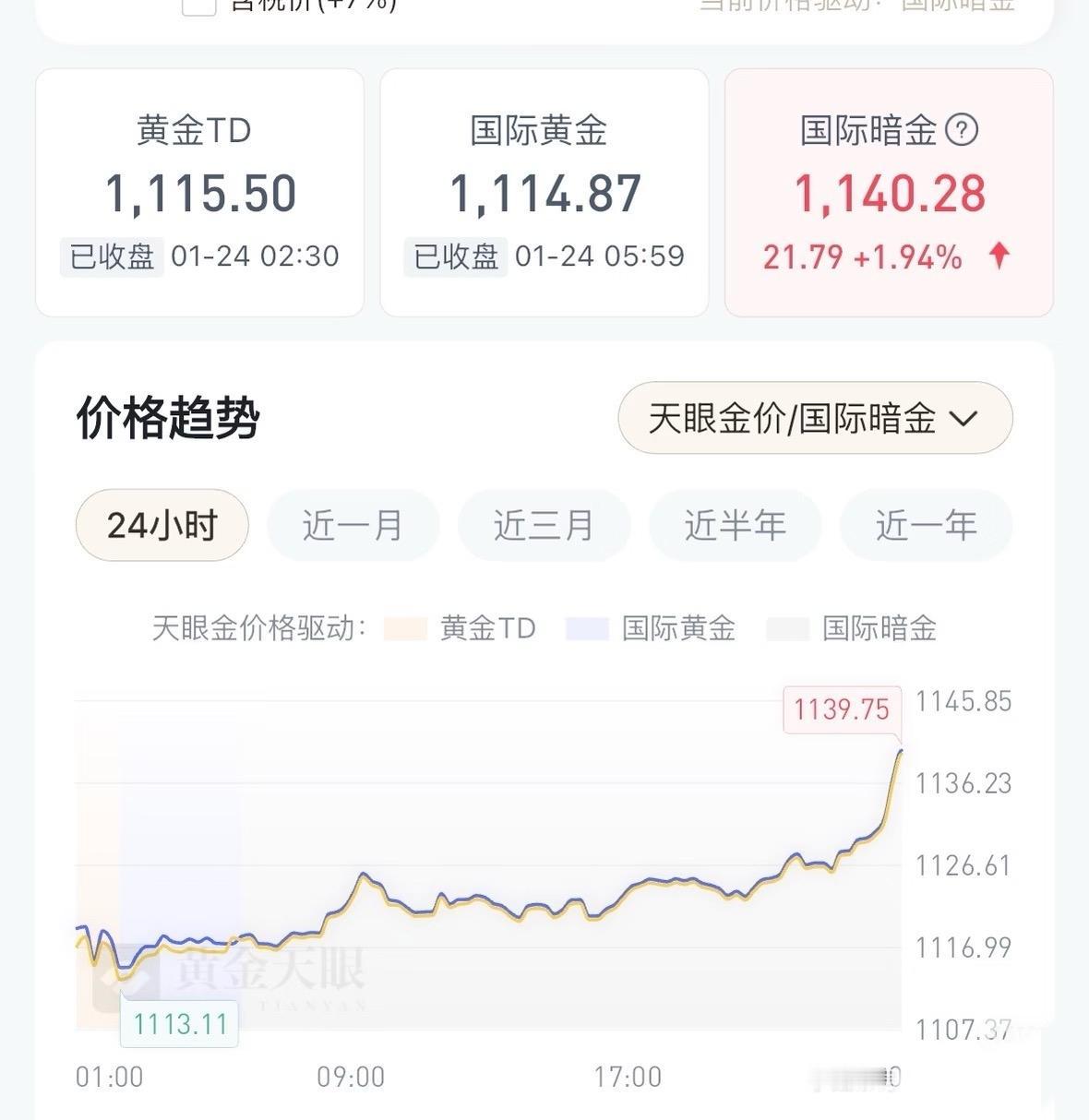This screenshot has height=1120, width=1089.
Task: Open the 国际黄金 price card
Action: point(544,190)
